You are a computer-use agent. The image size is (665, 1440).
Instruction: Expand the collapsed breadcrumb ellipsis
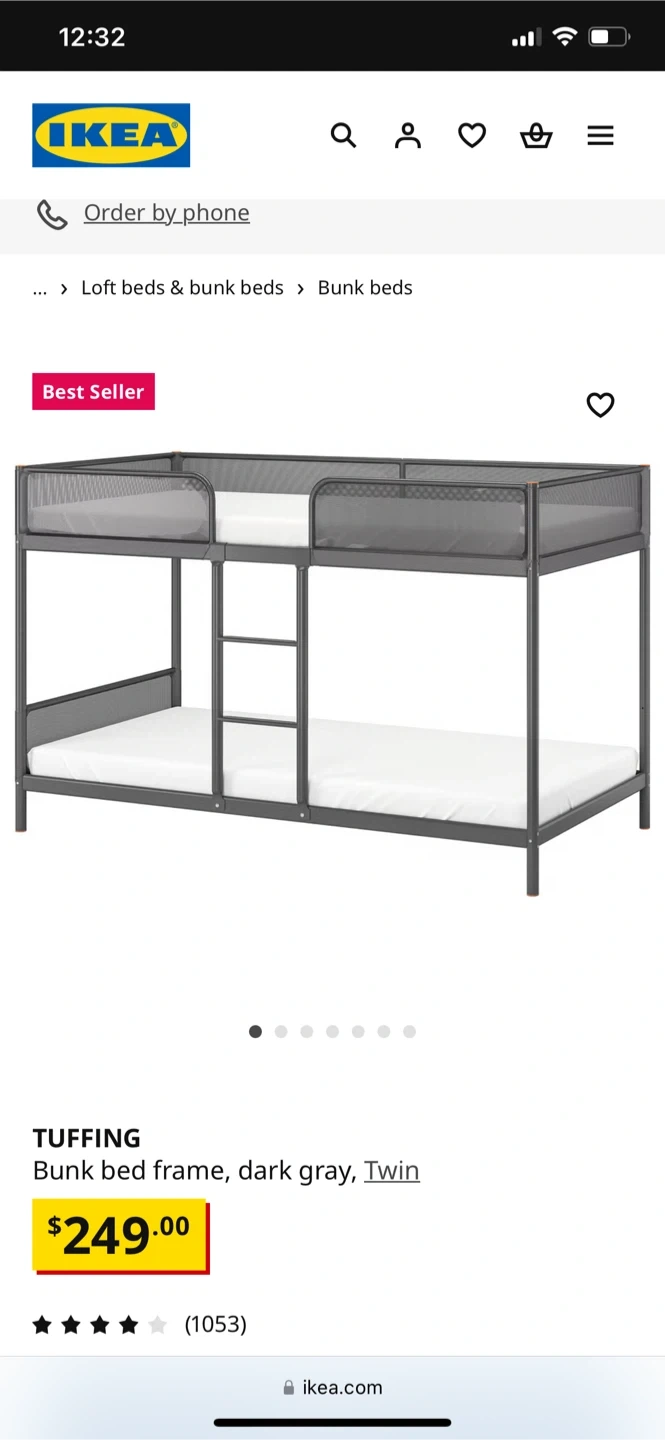40,288
